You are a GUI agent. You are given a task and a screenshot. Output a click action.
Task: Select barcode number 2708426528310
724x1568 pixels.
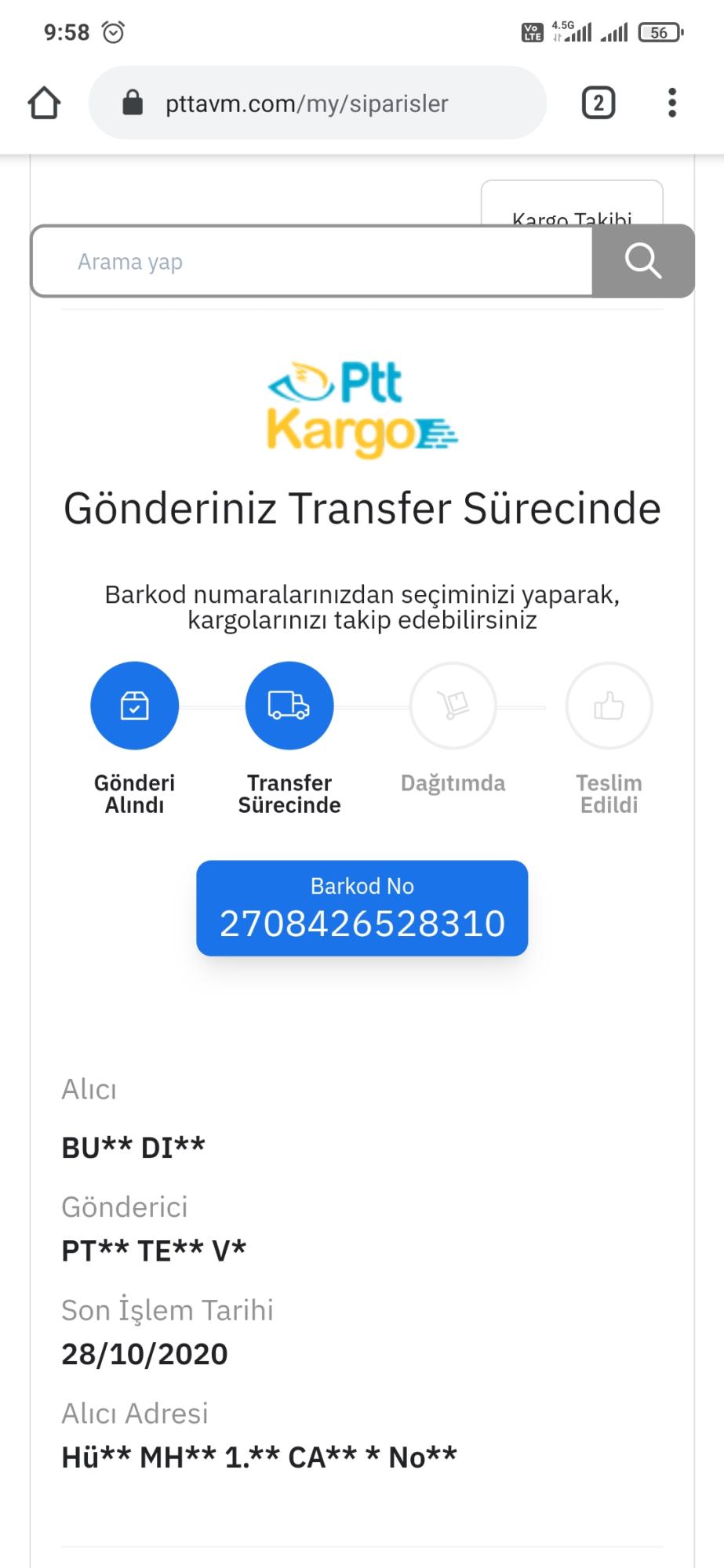pos(362,908)
